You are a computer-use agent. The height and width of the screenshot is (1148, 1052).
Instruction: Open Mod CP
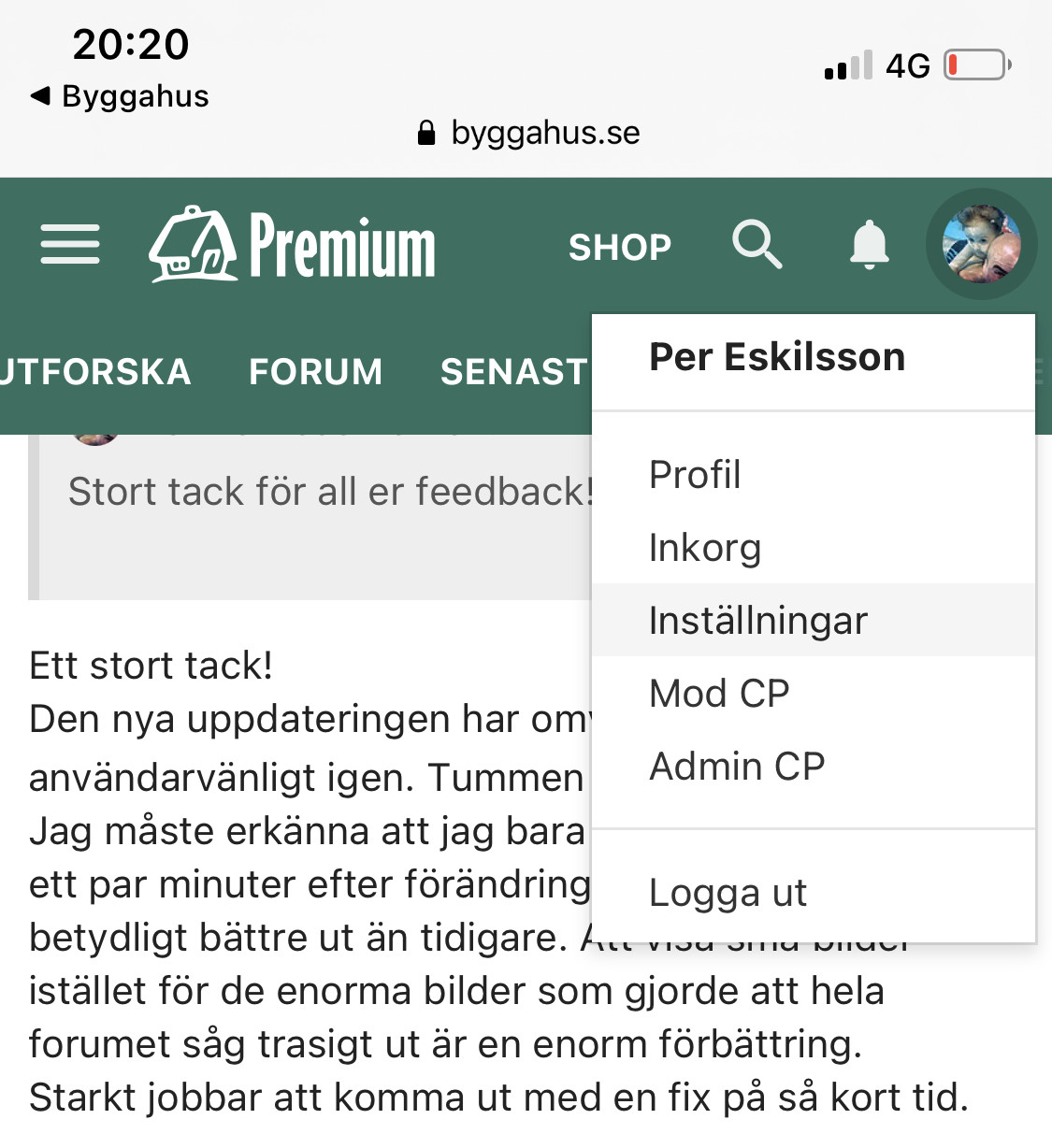click(x=719, y=694)
